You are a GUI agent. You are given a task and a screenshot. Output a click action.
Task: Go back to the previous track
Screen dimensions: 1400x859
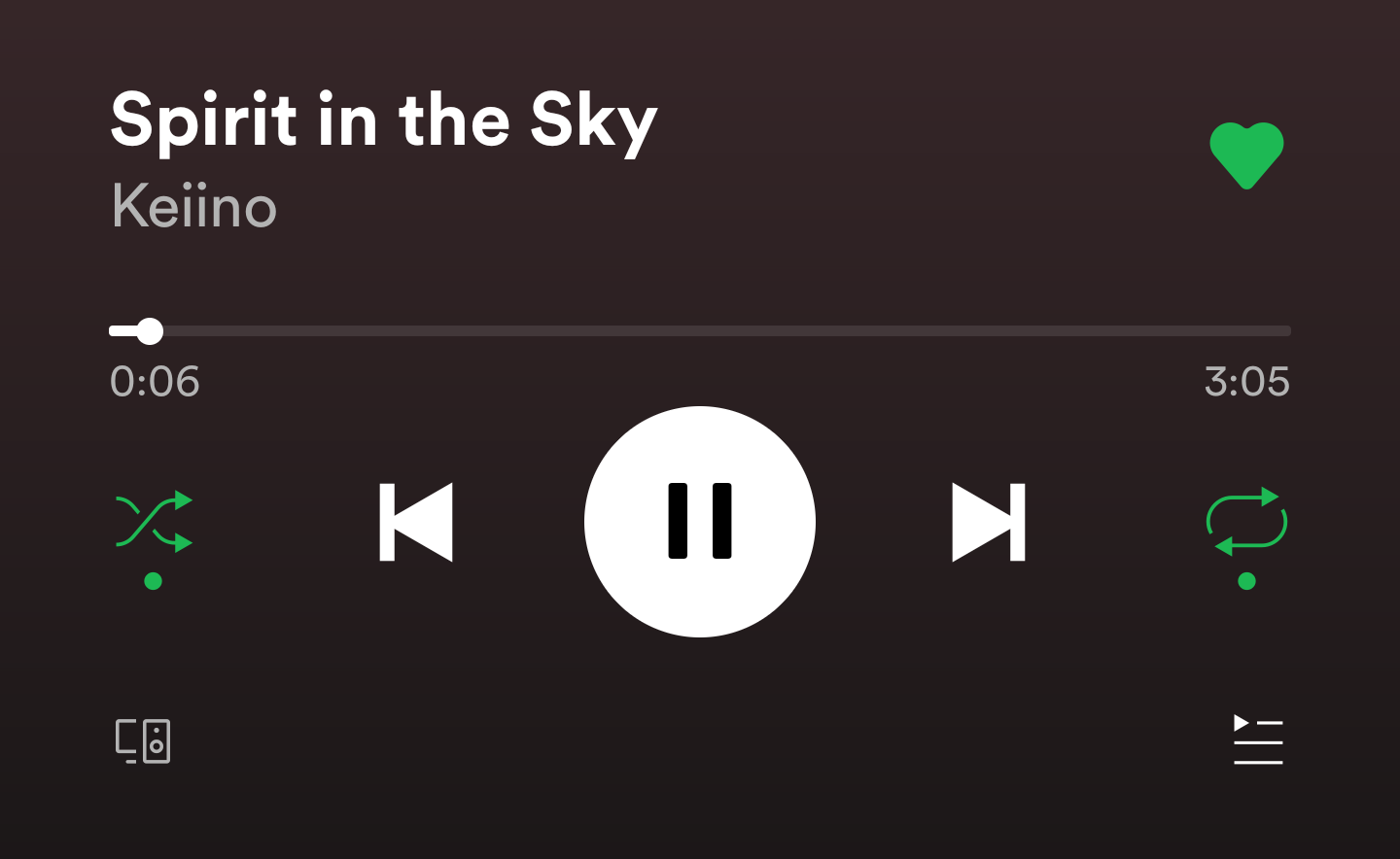[416, 522]
